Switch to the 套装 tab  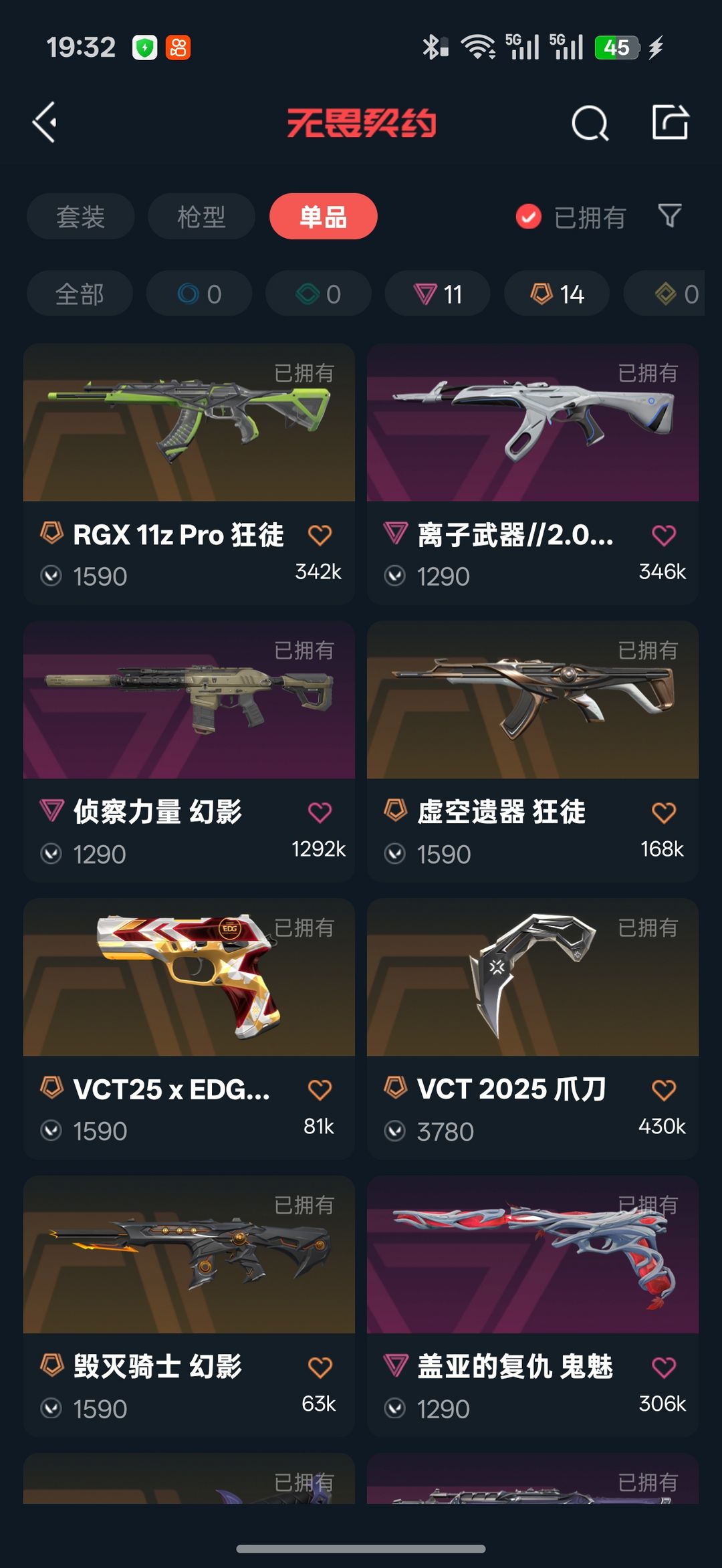click(80, 217)
